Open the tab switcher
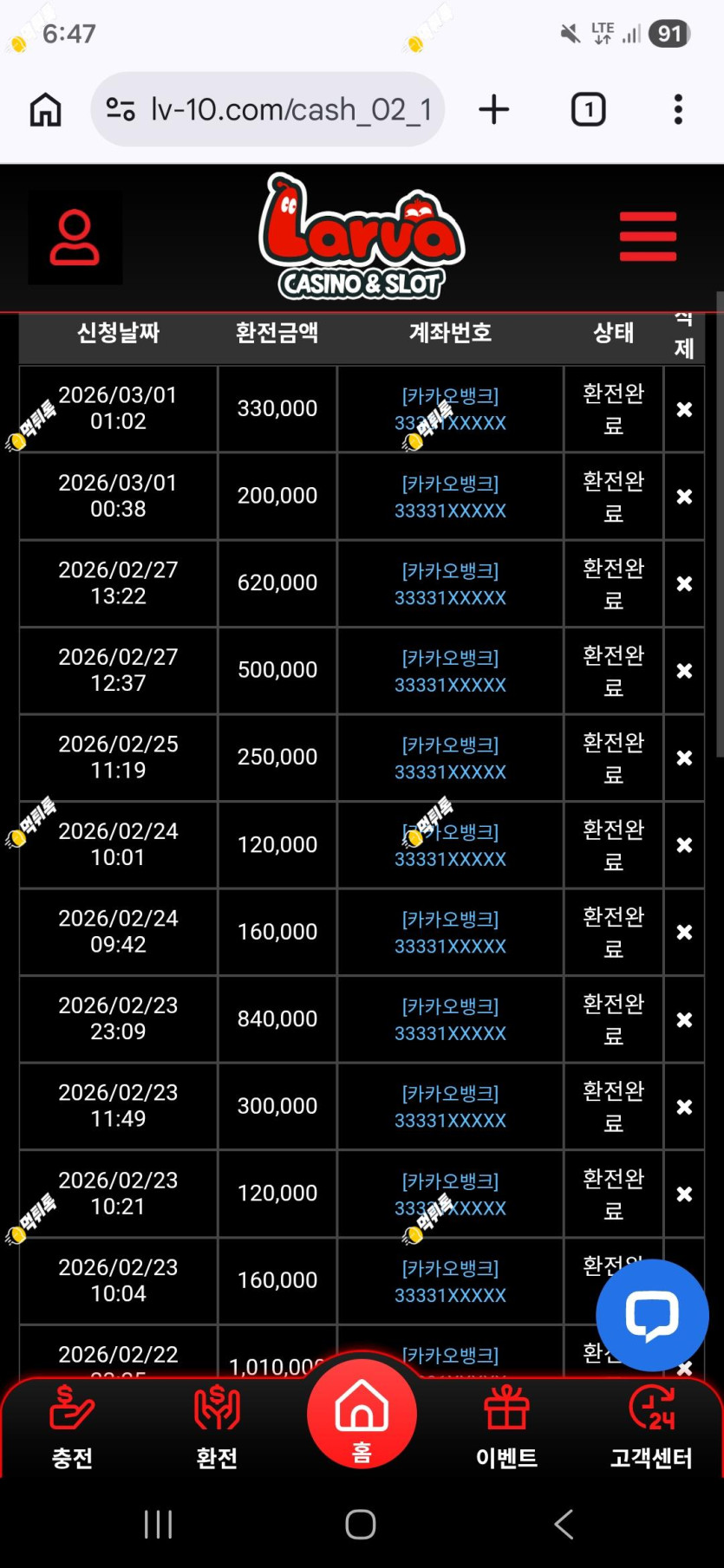Viewport: 724px width, 1568px height. (x=589, y=110)
